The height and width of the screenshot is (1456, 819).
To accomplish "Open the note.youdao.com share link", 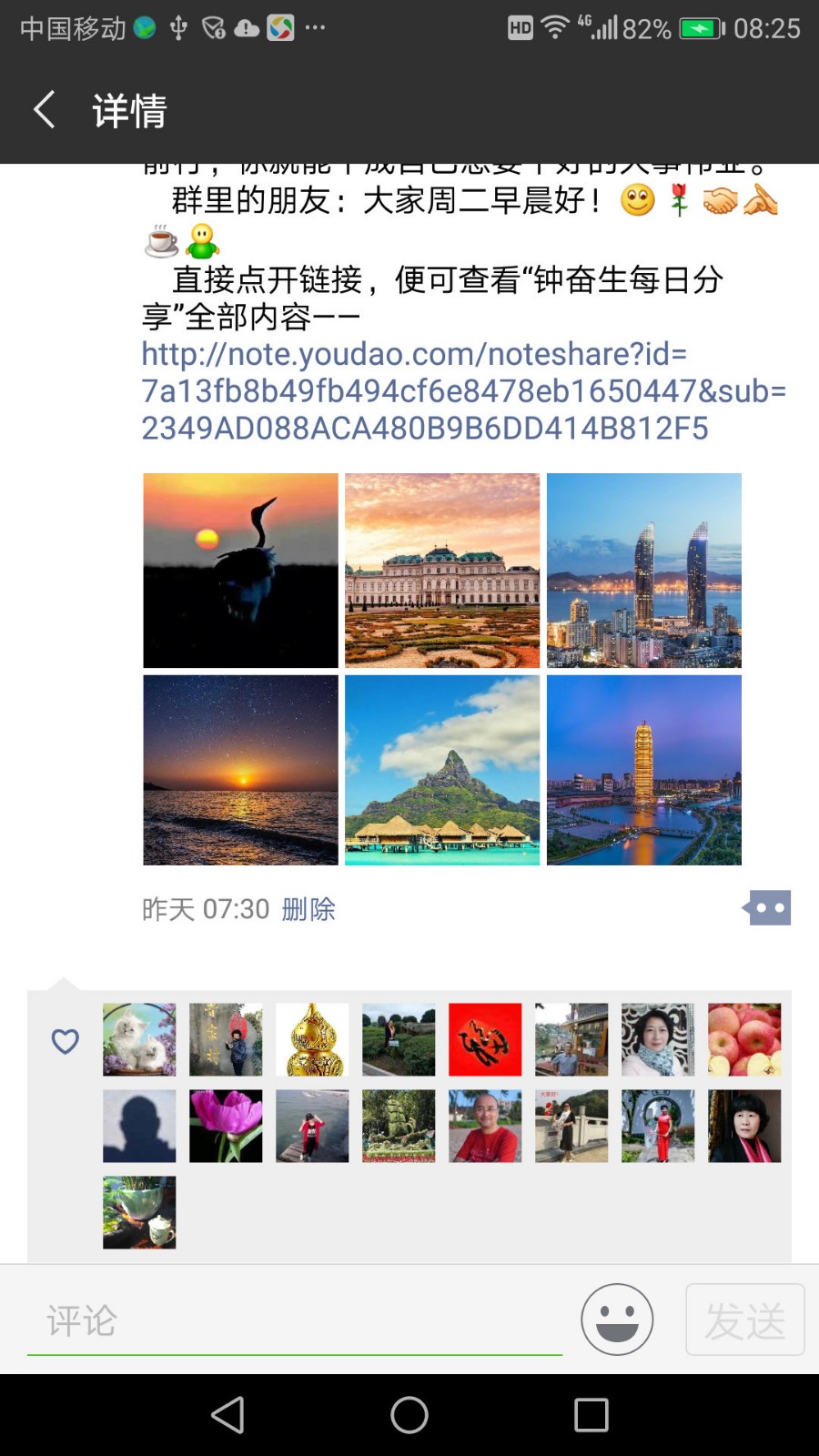I will point(463,391).
